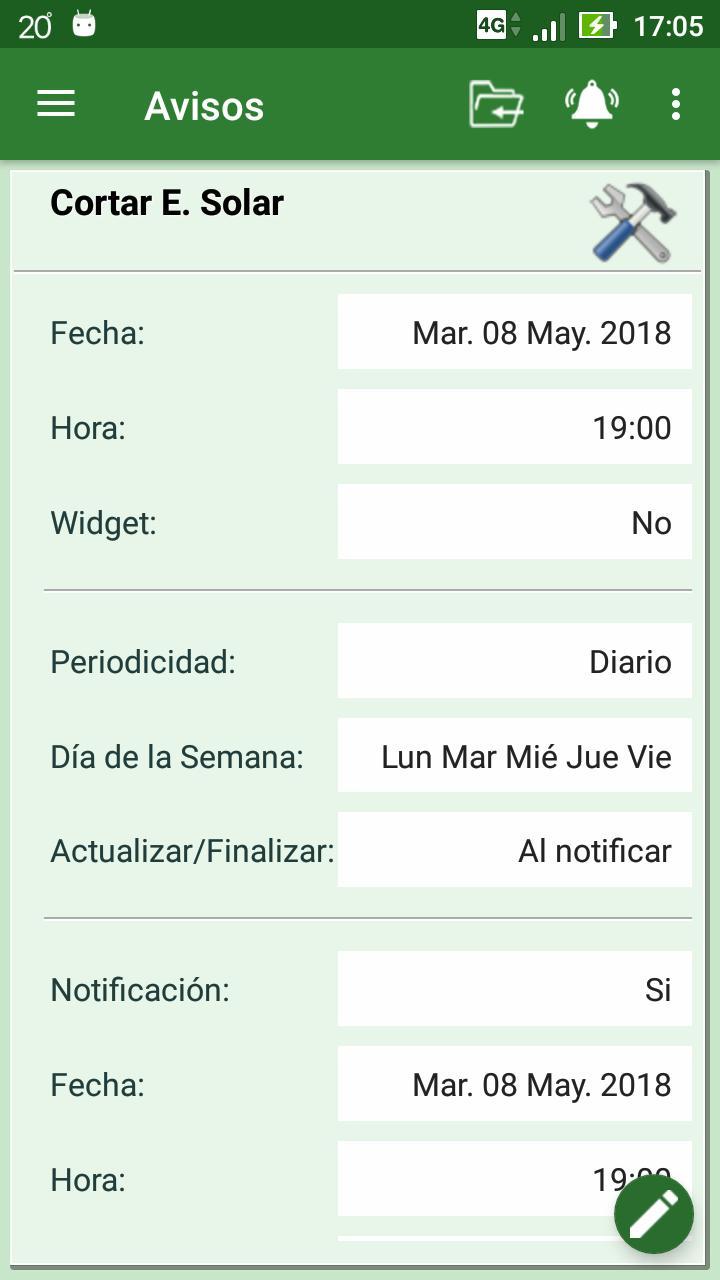The height and width of the screenshot is (1280, 720).
Task: Toggle the Widget setting from No
Action: [514, 521]
